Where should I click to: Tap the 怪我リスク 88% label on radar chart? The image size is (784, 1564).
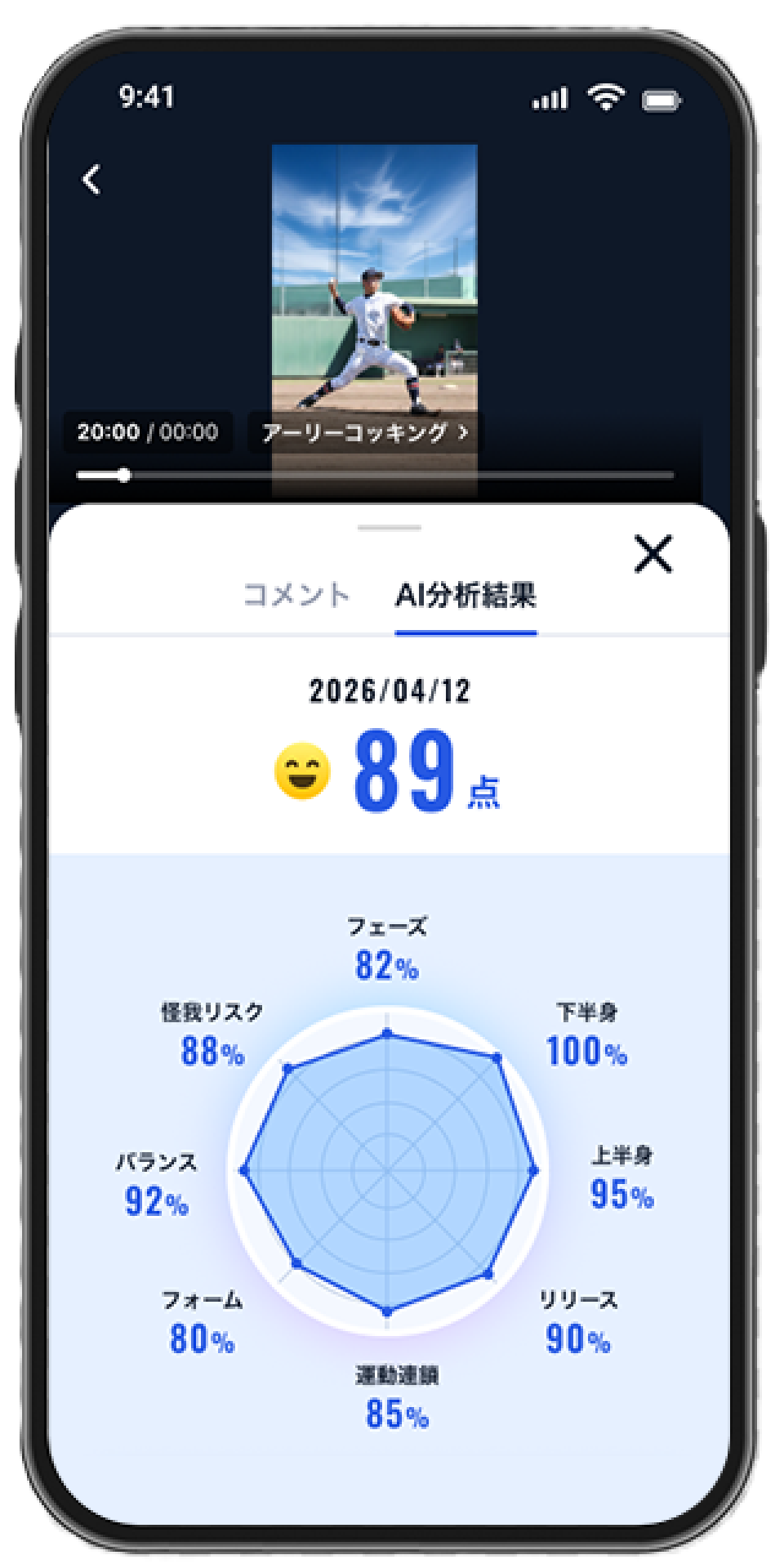click(210, 1032)
